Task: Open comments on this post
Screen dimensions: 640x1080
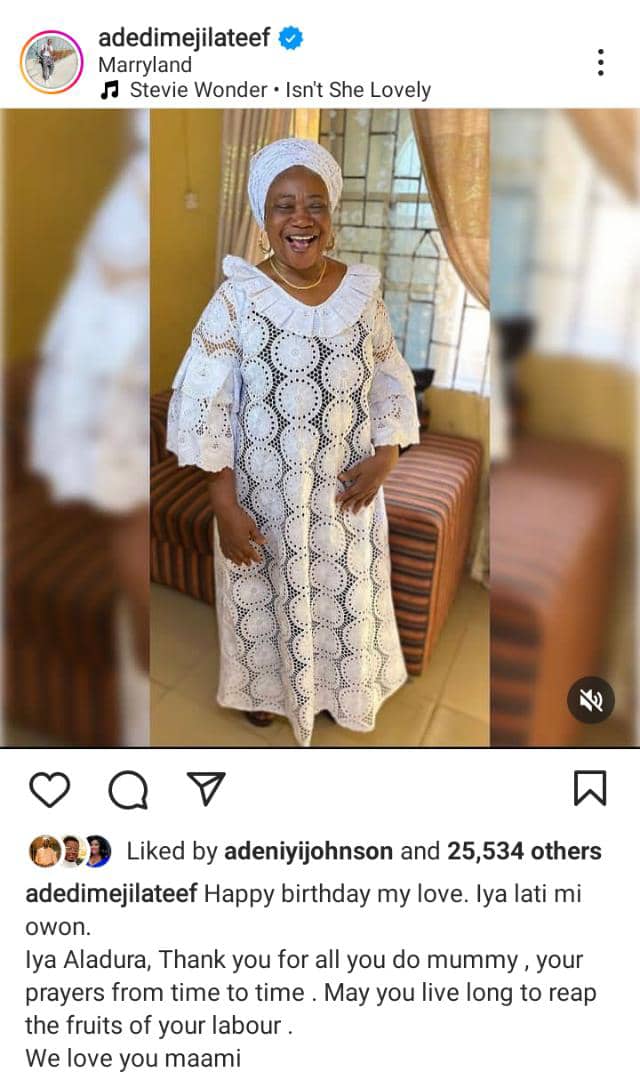Action: click(128, 790)
